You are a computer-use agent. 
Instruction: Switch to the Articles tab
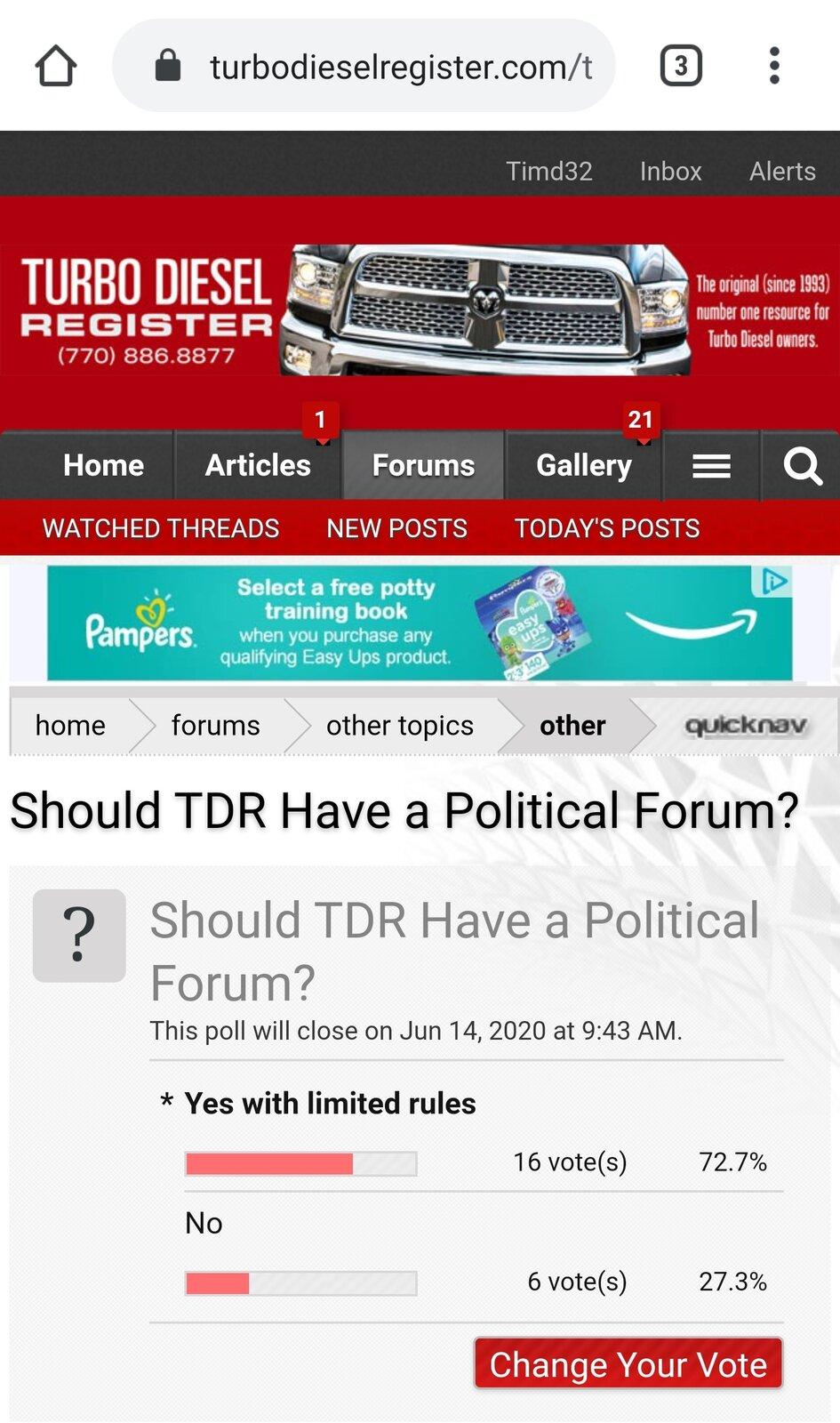tap(258, 465)
